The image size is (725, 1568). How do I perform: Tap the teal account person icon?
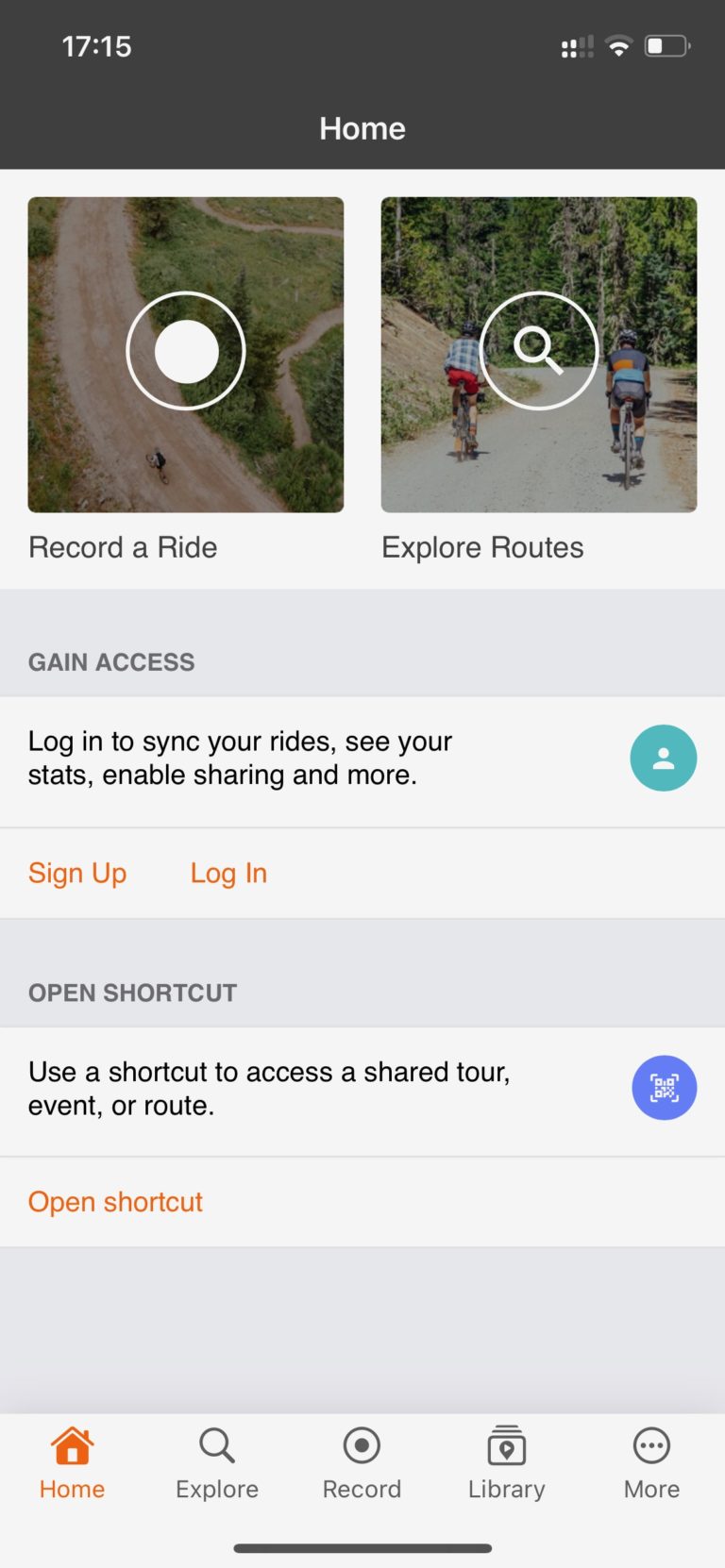click(663, 758)
